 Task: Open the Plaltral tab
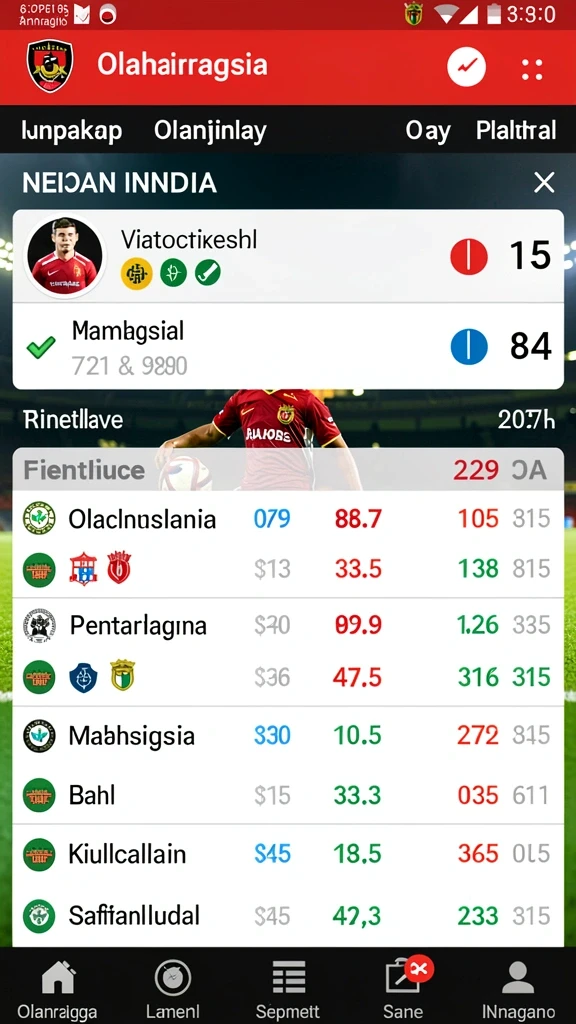(x=516, y=131)
